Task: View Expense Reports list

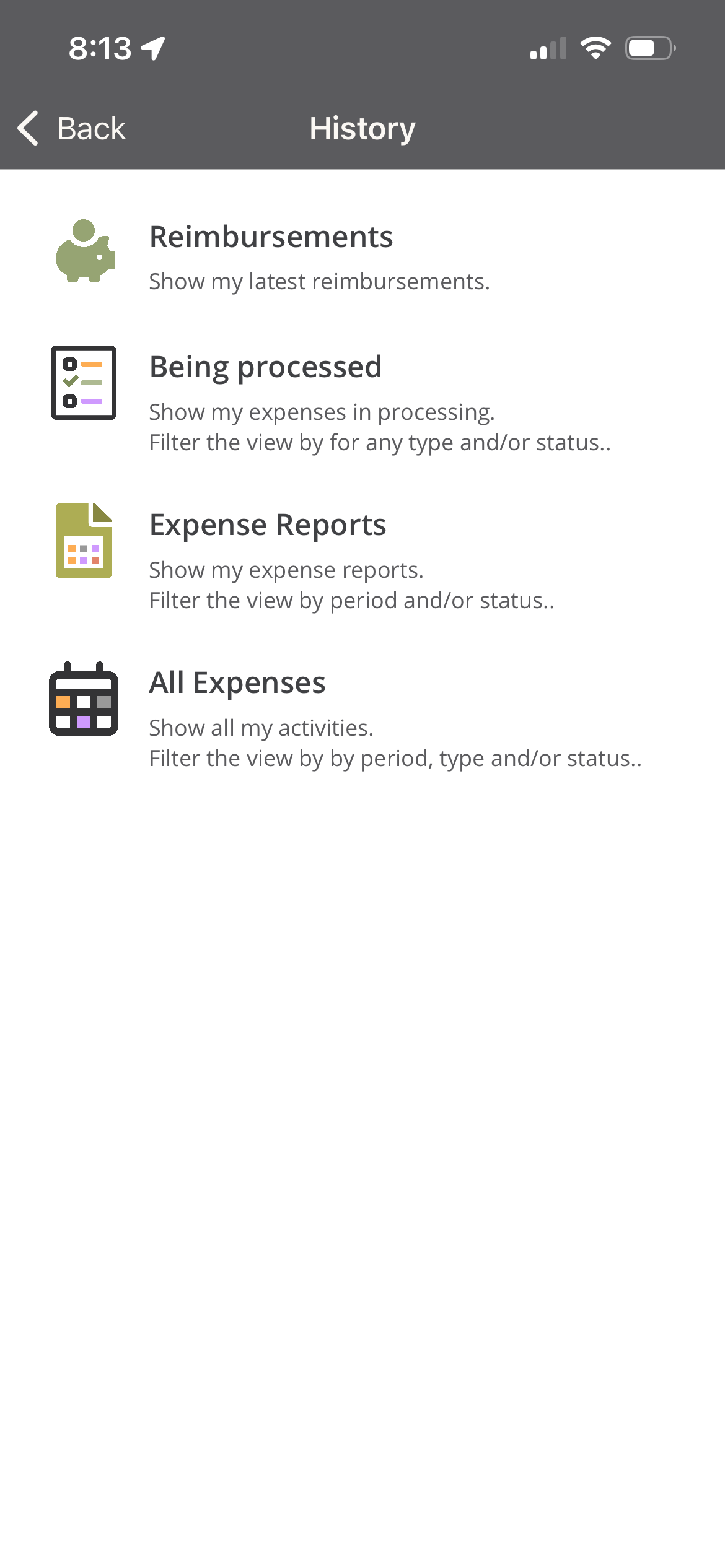Action: tap(268, 526)
